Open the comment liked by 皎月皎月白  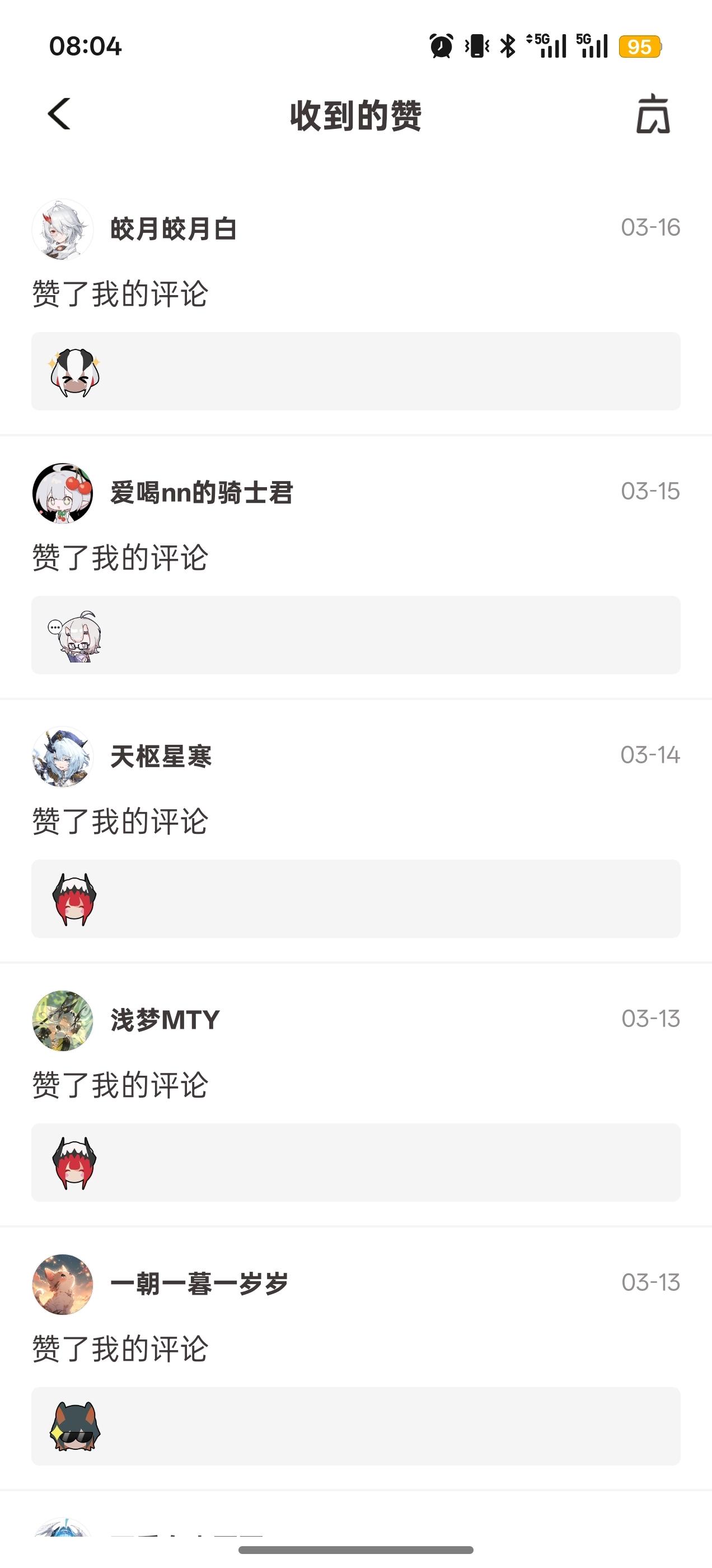tap(355, 371)
